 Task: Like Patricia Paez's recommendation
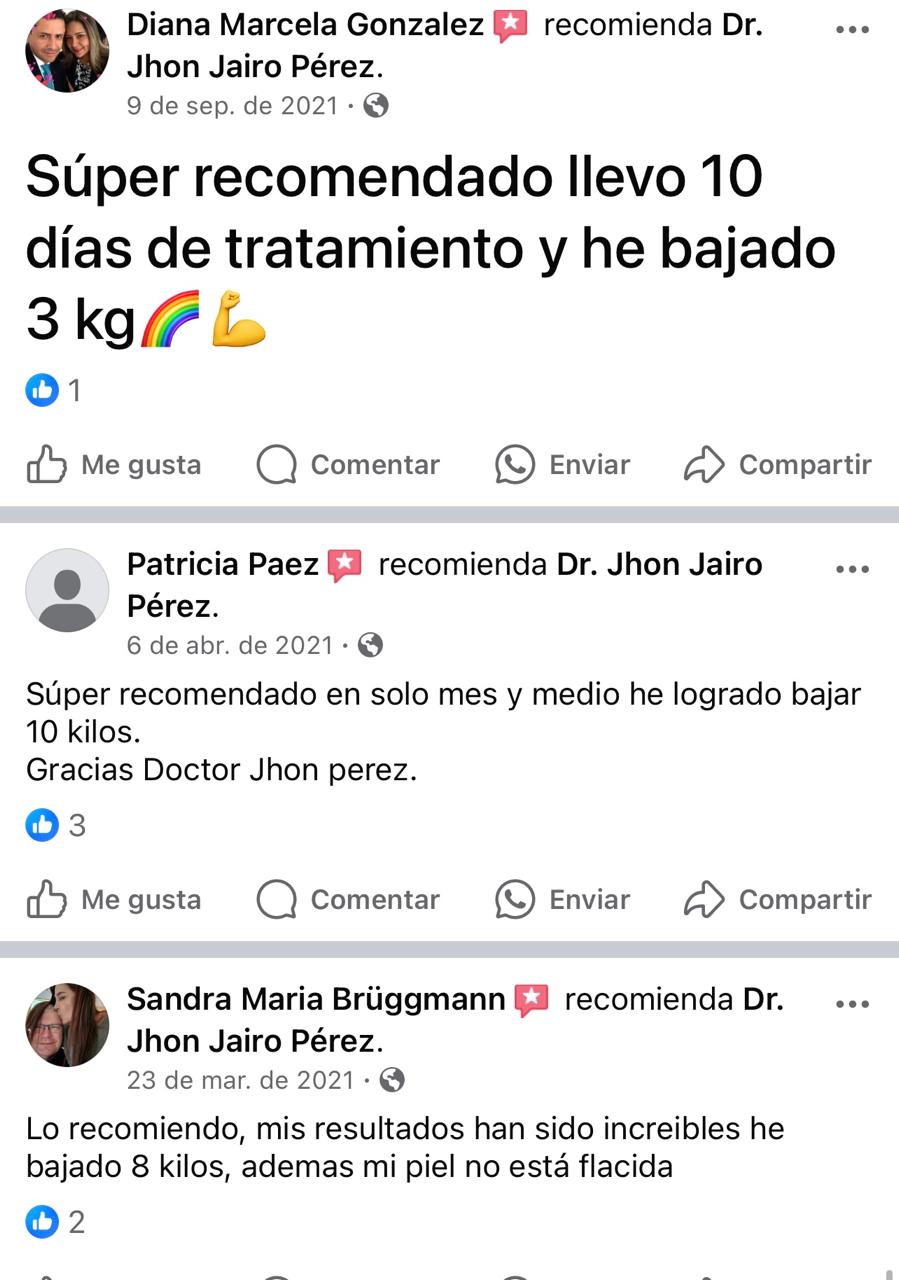pos(114,900)
